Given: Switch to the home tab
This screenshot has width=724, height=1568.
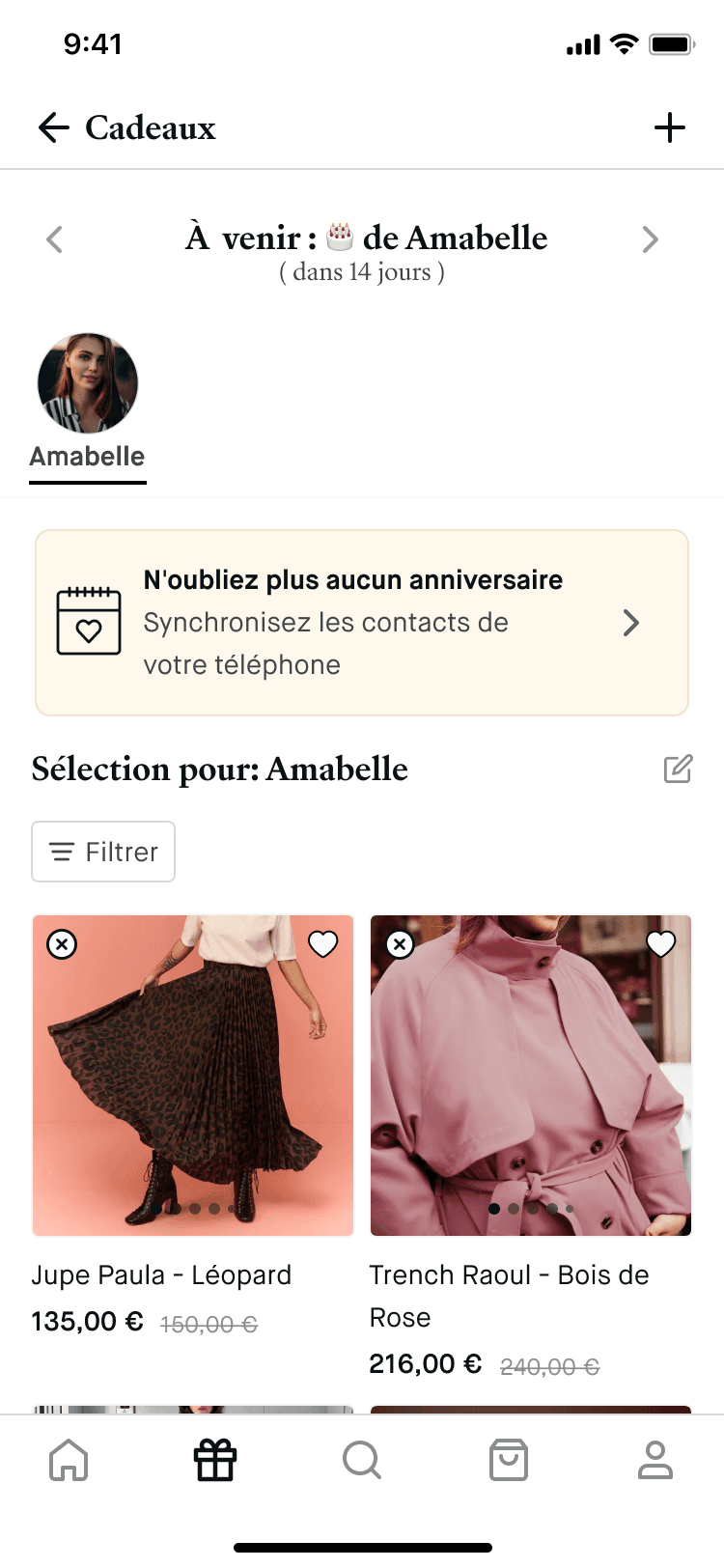Looking at the screenshot, I should (69, 1460).
